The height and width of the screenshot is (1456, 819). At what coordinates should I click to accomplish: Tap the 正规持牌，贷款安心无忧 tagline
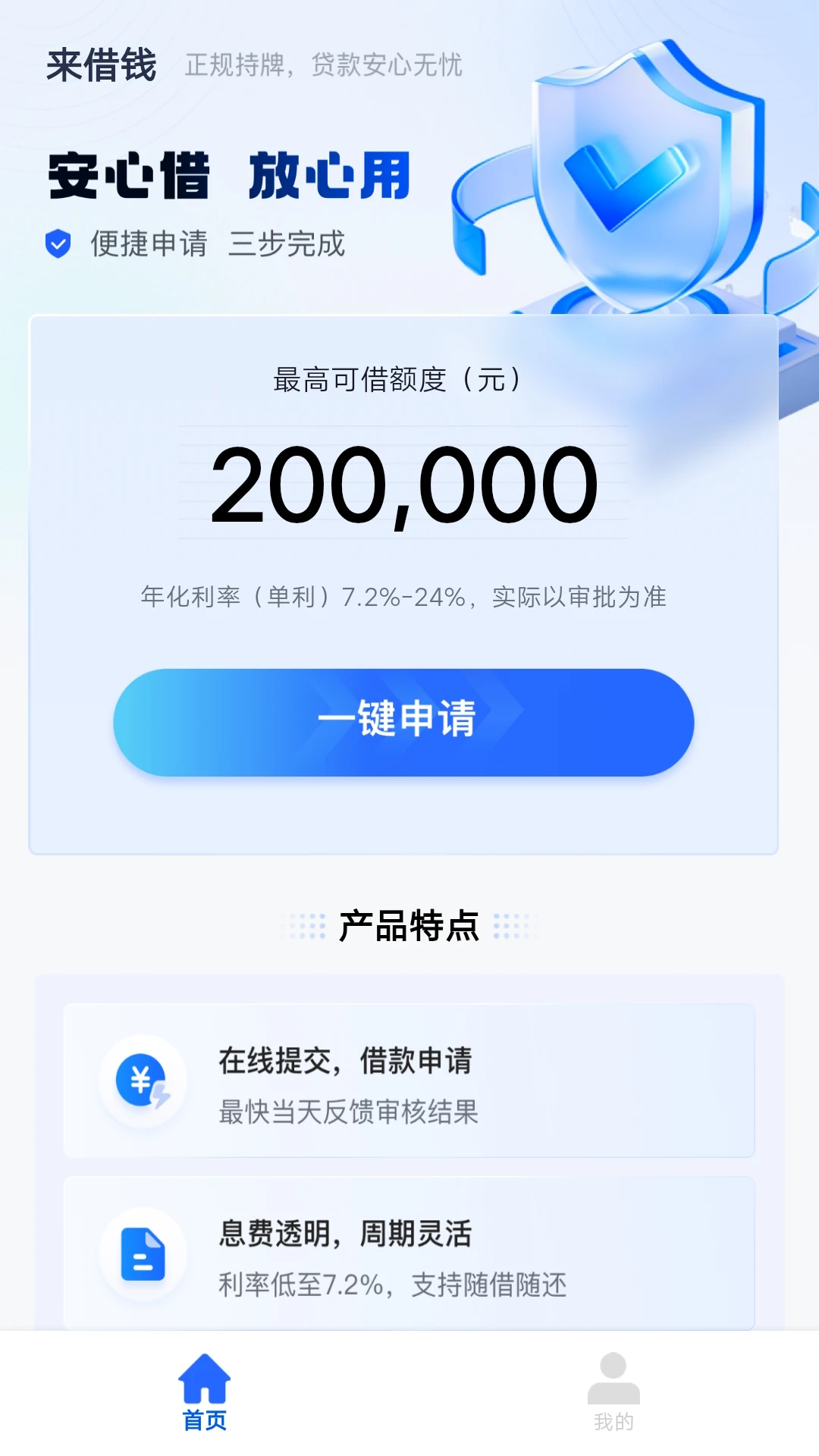(326, 67)
